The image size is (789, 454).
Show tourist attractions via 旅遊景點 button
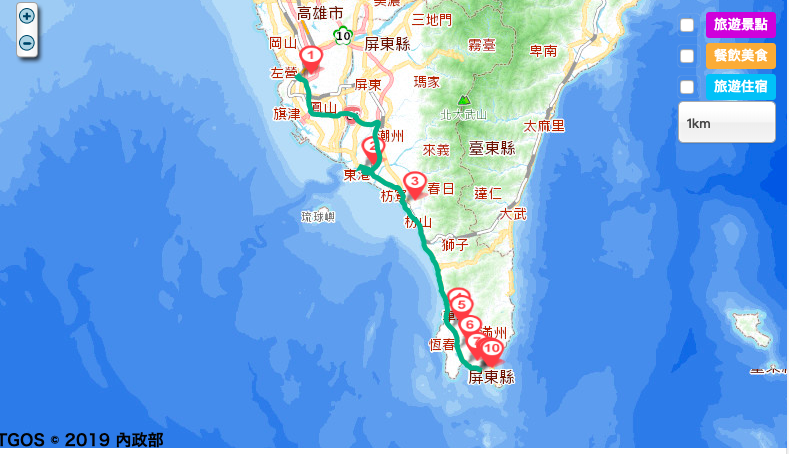pyautogui.click(x=740, y=24)
